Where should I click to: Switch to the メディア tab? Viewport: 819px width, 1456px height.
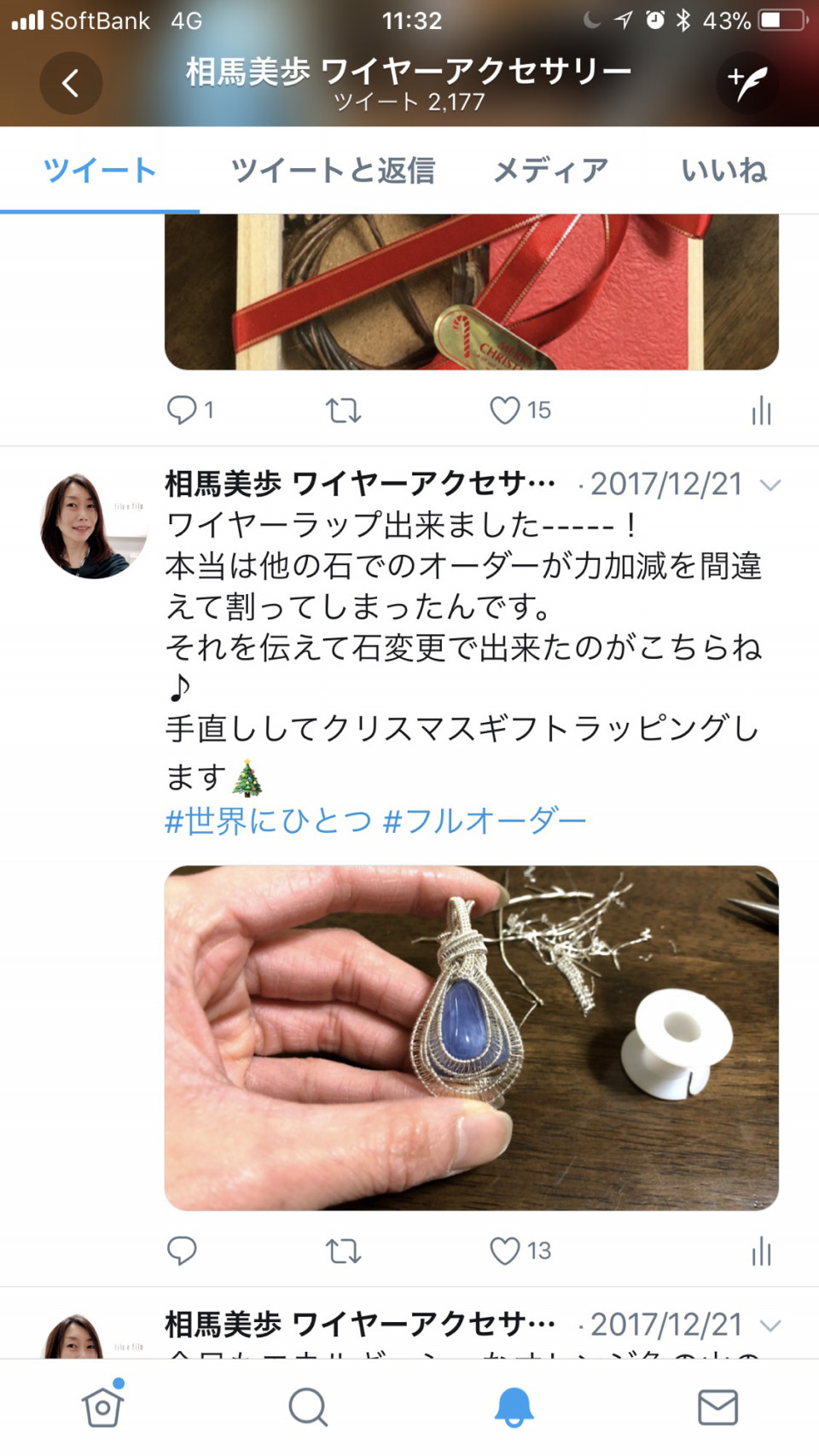coord(551,171)
